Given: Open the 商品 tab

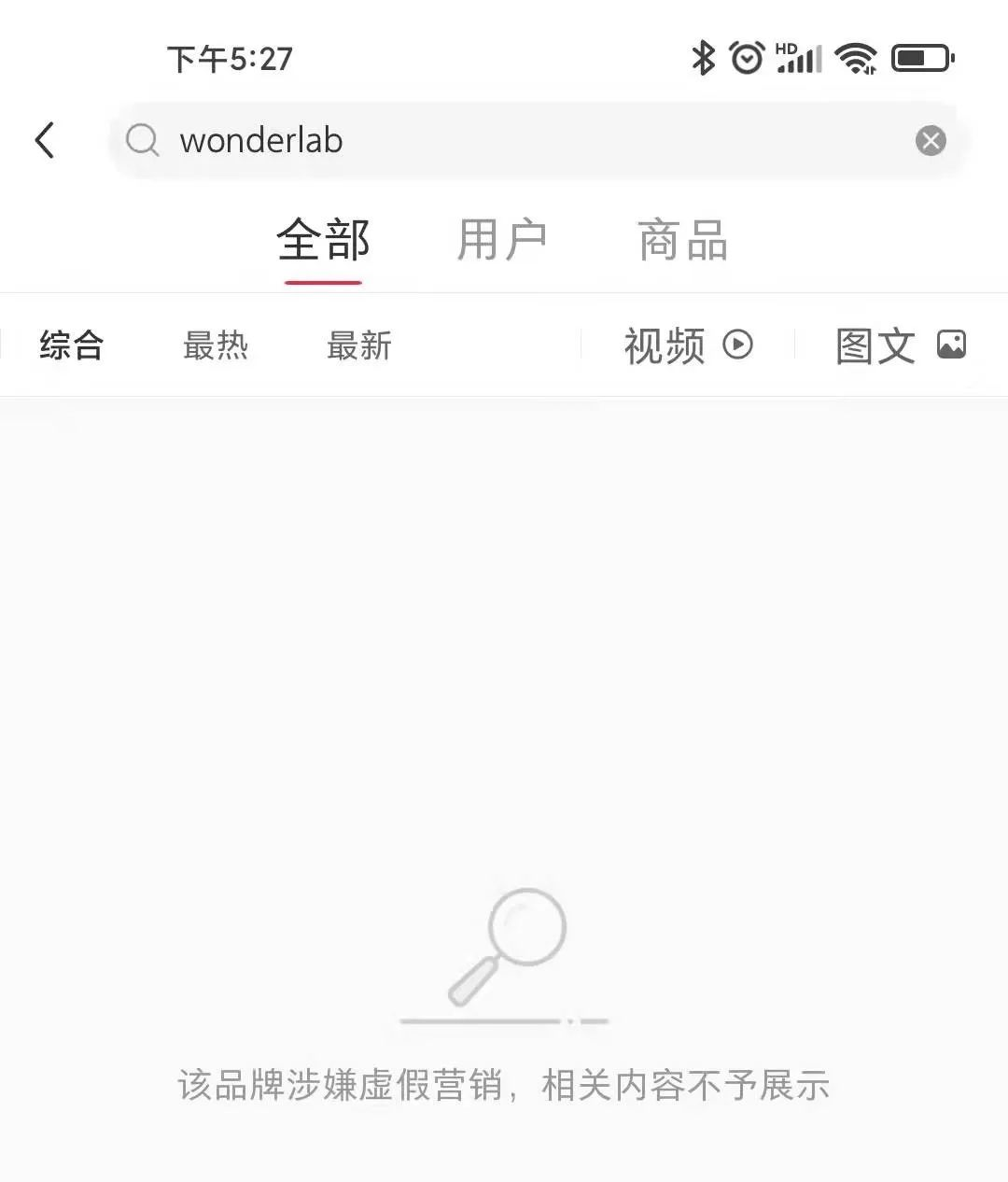Looking at the screenshot, I should pyautogui.click(x=682, y=241).
